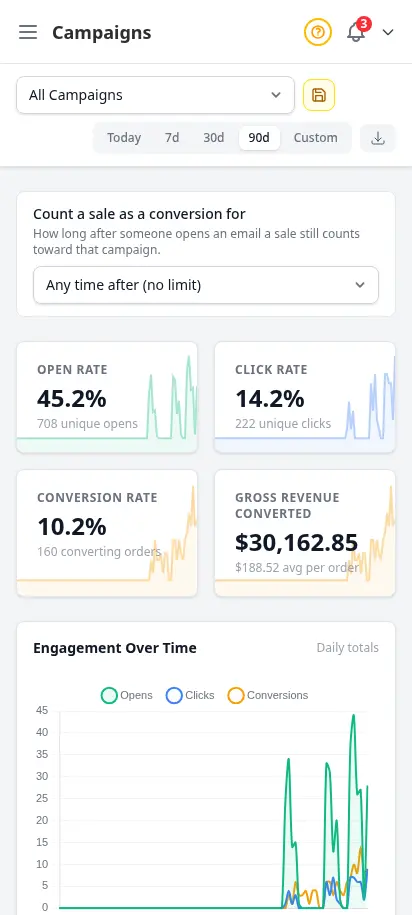Select the 30d date range
This screenshot has height=915, width=412.
click(214, 138)
